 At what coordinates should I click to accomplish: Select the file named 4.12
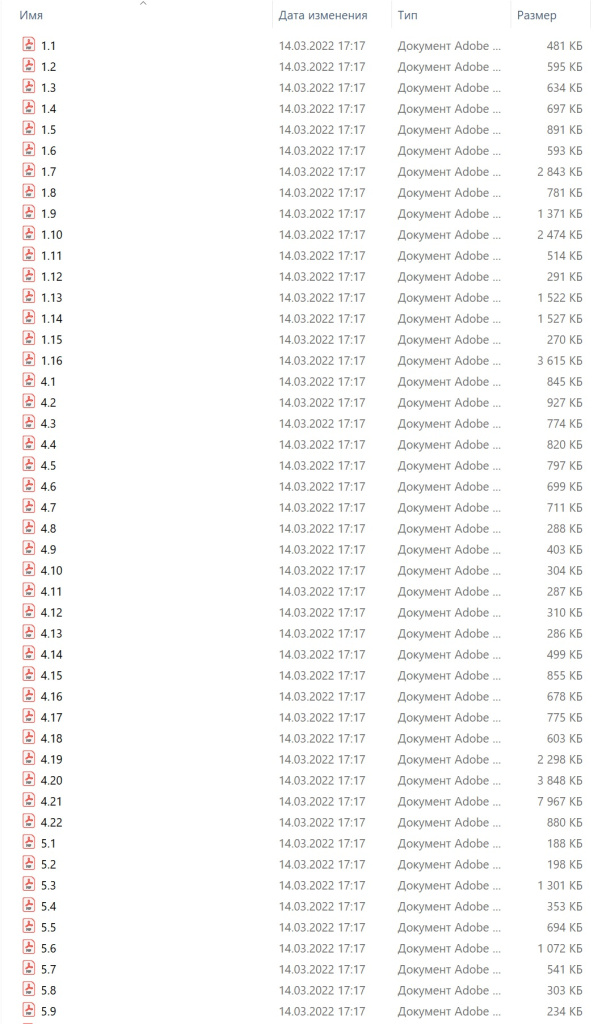point(51,613)
